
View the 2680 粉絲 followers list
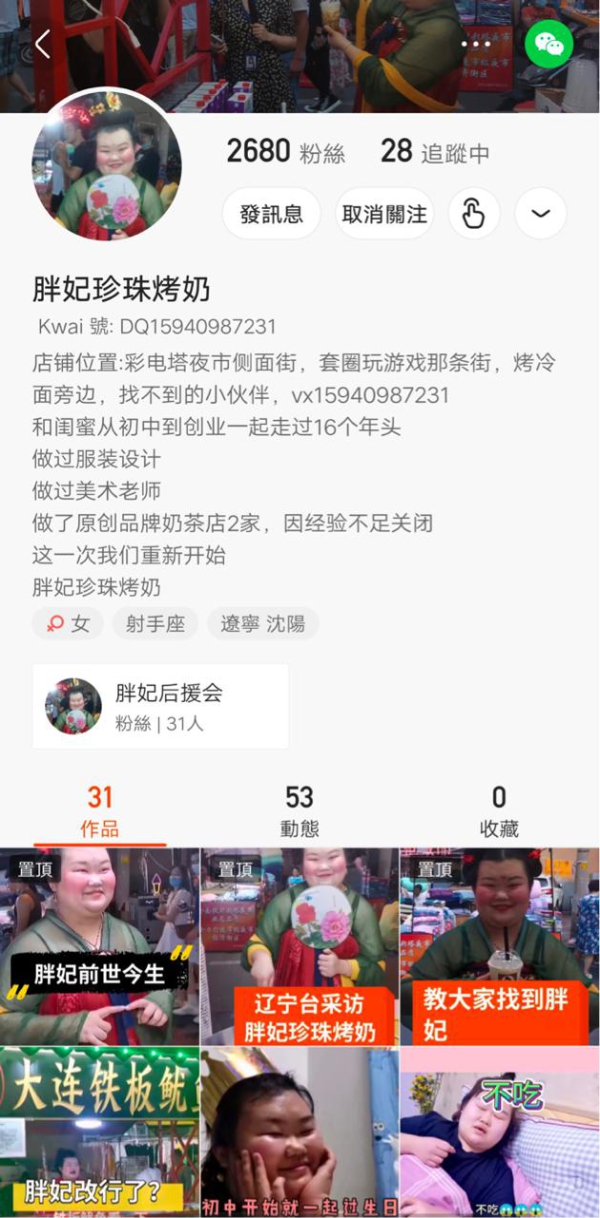pyautogui.click(x=285, y=152)
